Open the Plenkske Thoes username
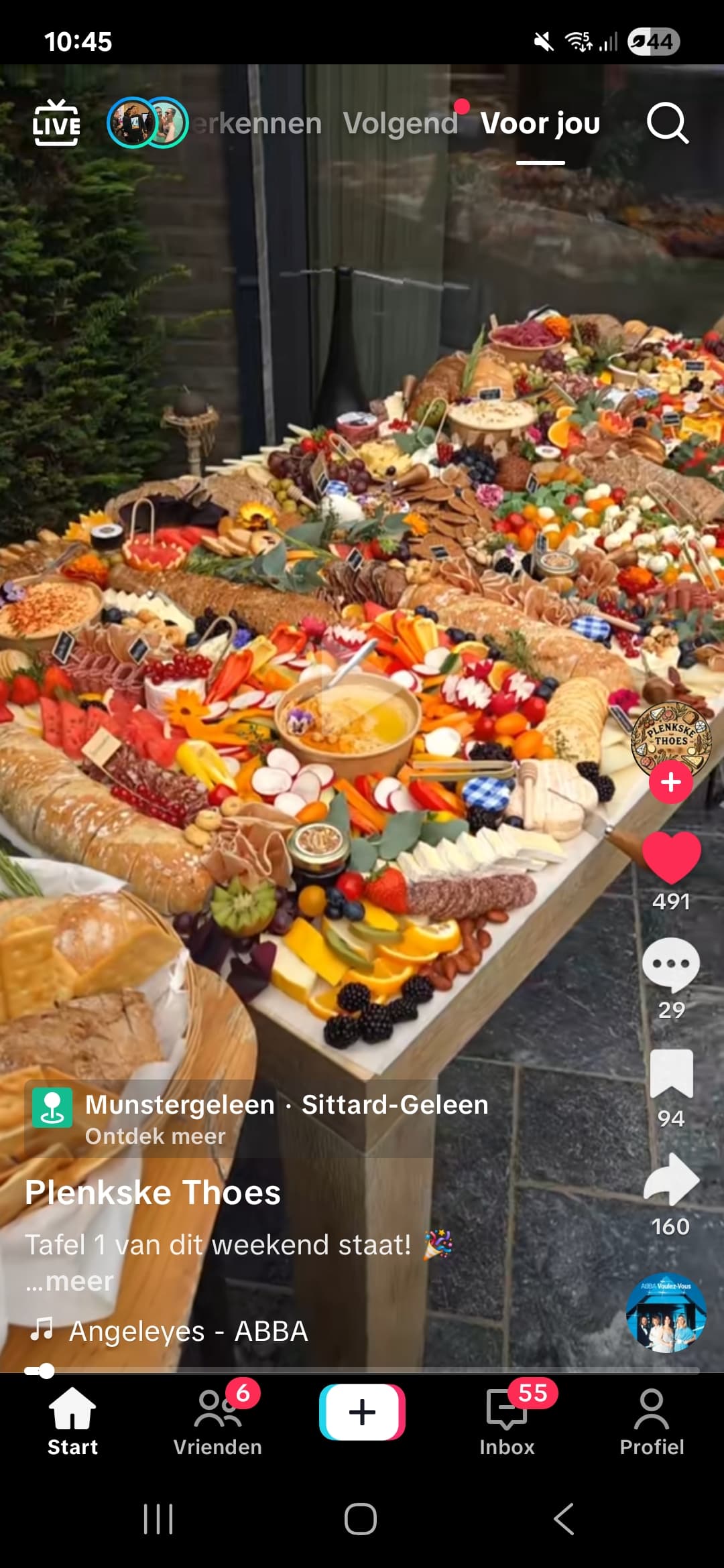Image resolution: width=724 pixels, height=1568 pixels. point(153,1193)
